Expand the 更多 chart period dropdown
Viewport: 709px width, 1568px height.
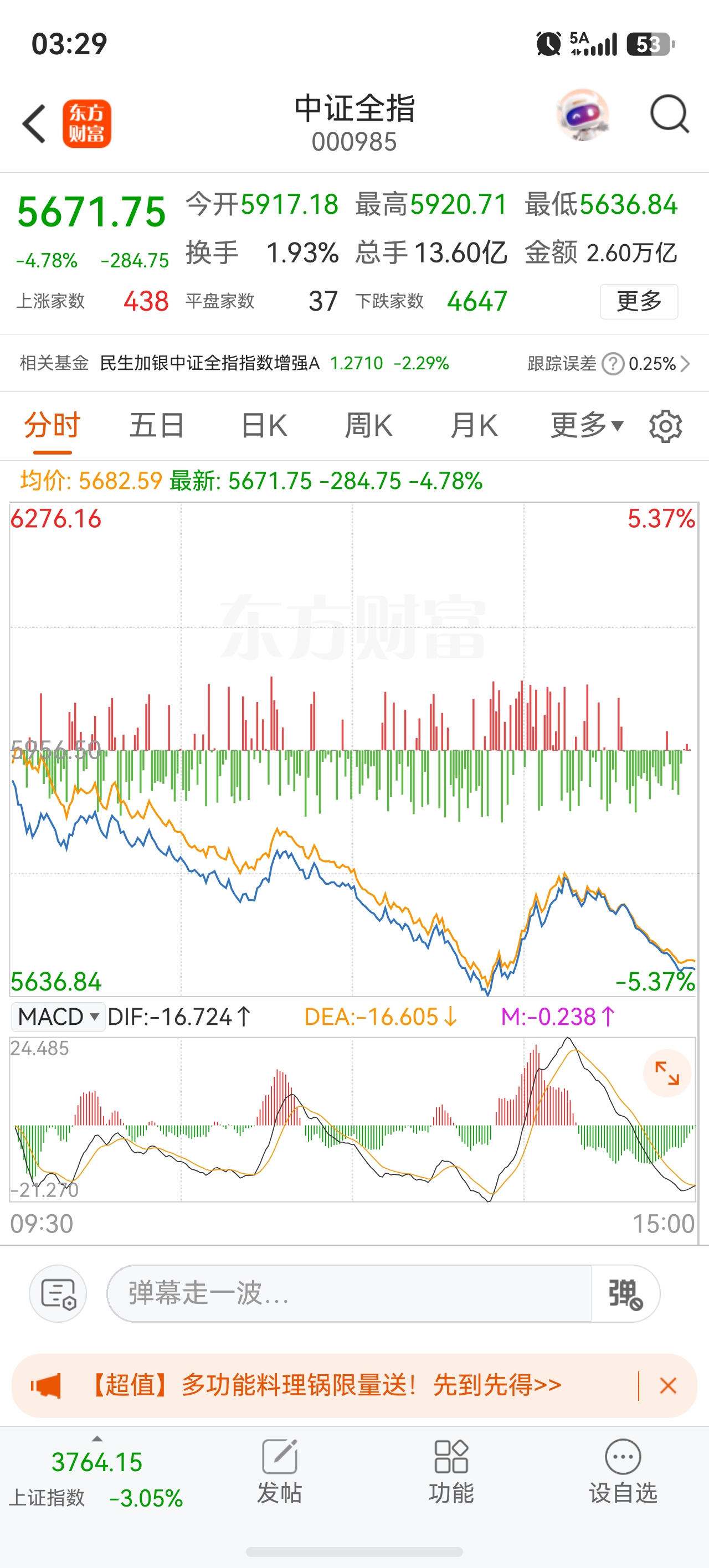click(587, 425)
